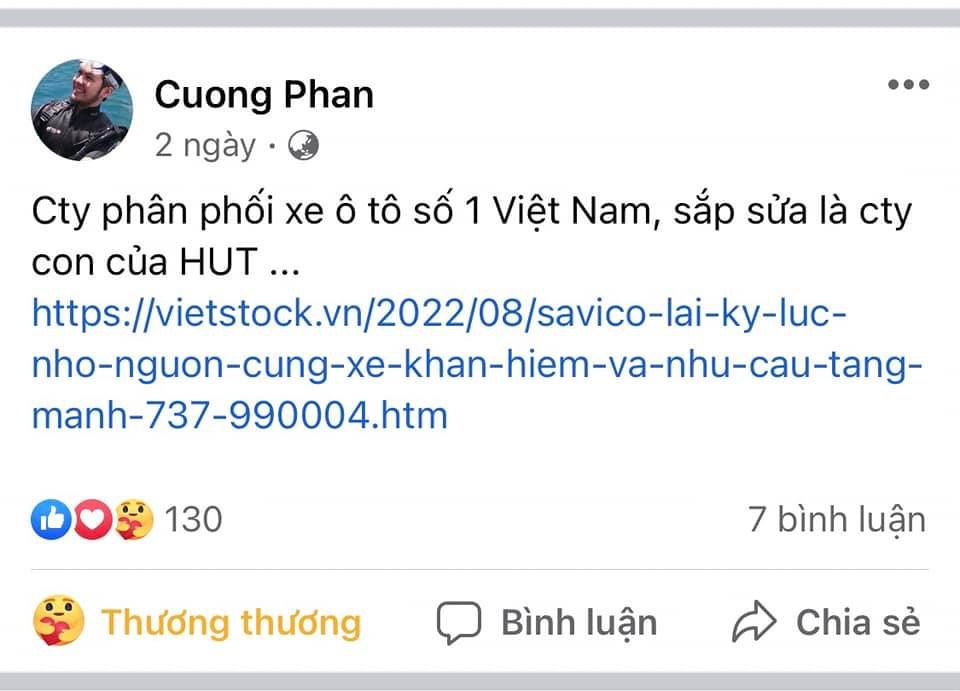The height and width of the screenshot is (691, 960).
Task: Tap the Bình luận comment button
Action: [547, 622]
